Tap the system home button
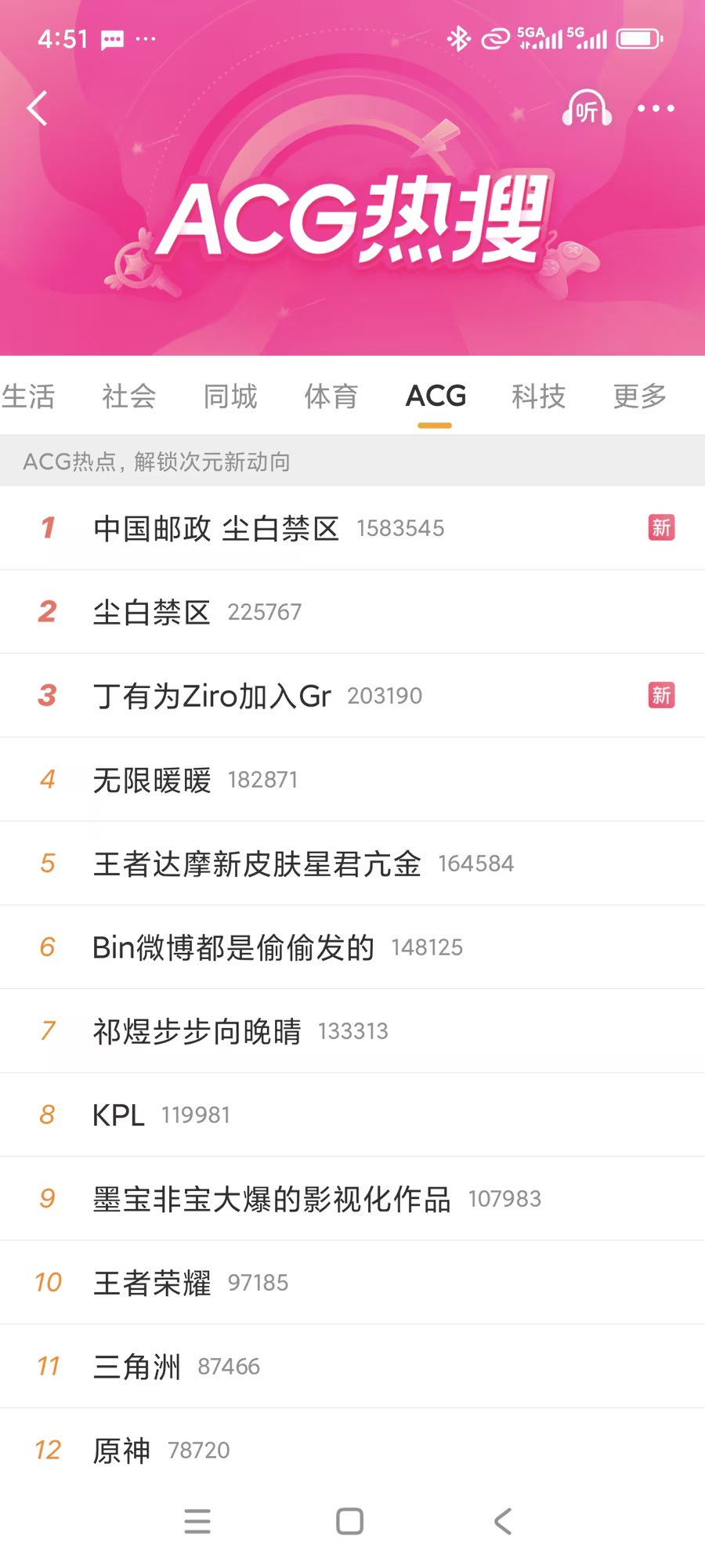This screenshot has height=1568, width=705. pos(349,1522)
